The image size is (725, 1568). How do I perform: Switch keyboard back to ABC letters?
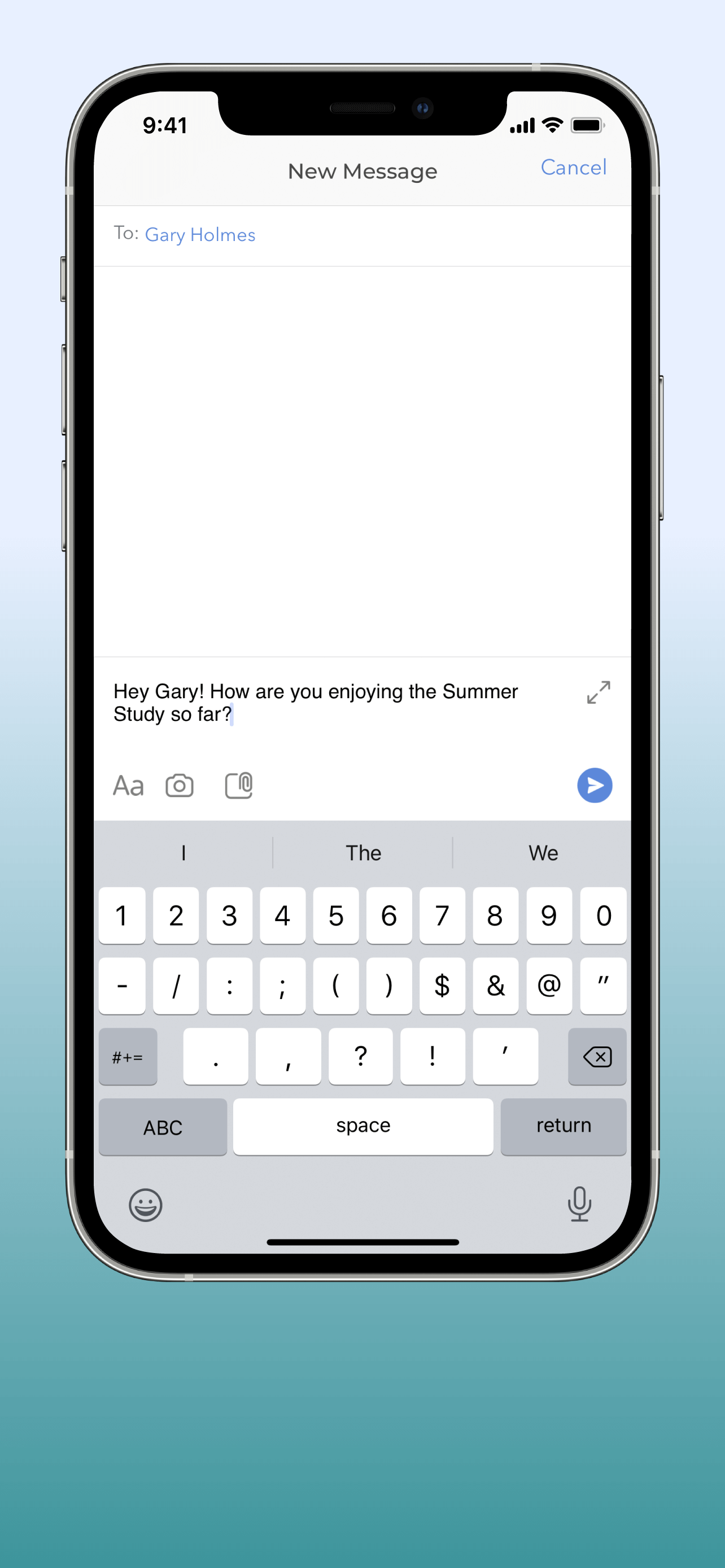click(x=163, y=1127)
